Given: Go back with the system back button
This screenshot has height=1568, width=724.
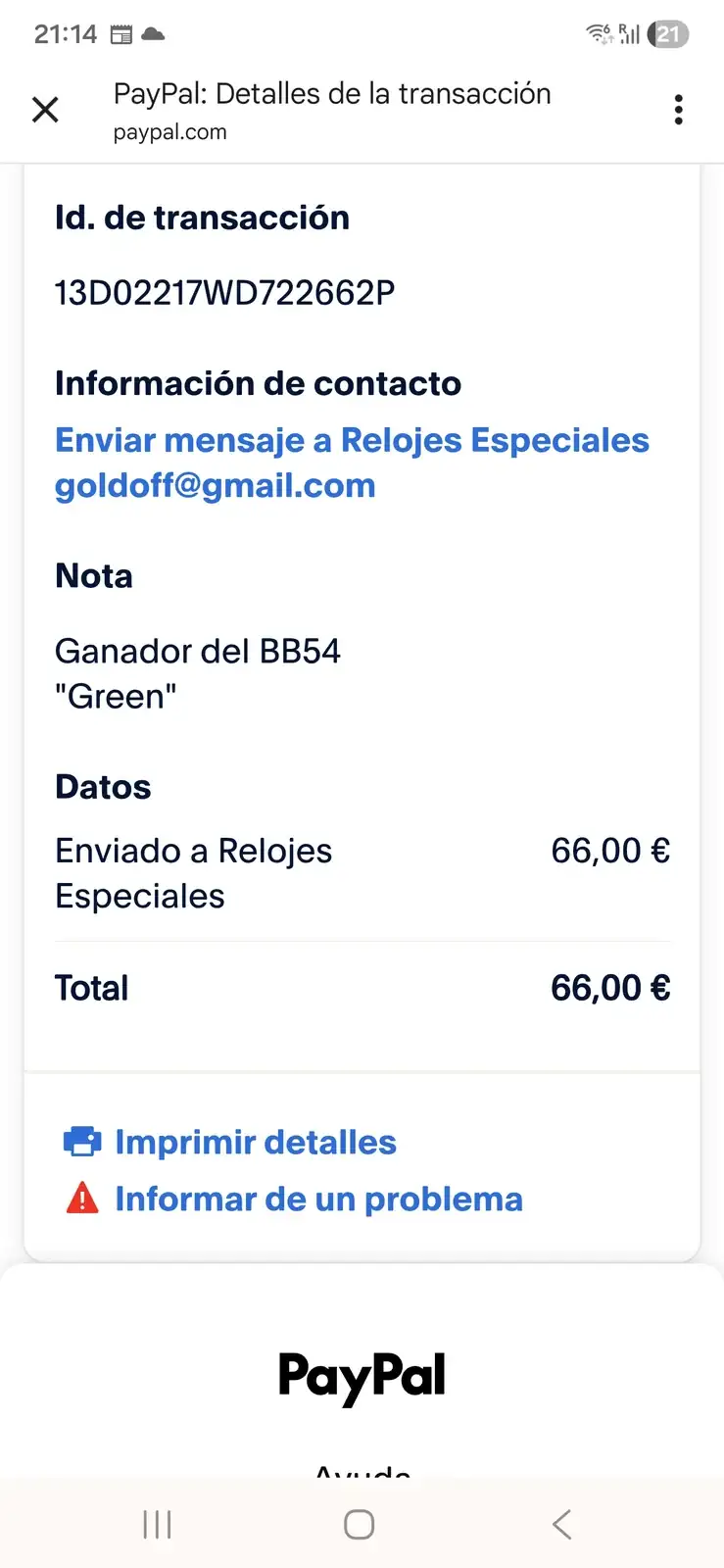Looking at the screenshot, I should click(561, 1524).
